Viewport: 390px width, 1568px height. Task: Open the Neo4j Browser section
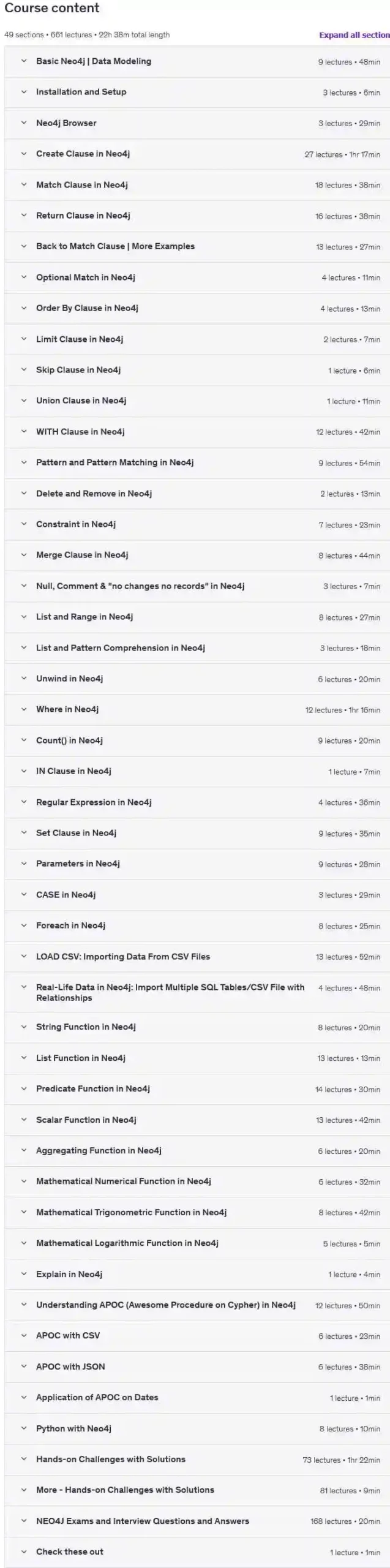pyautogui.click(x=66, y=123)
